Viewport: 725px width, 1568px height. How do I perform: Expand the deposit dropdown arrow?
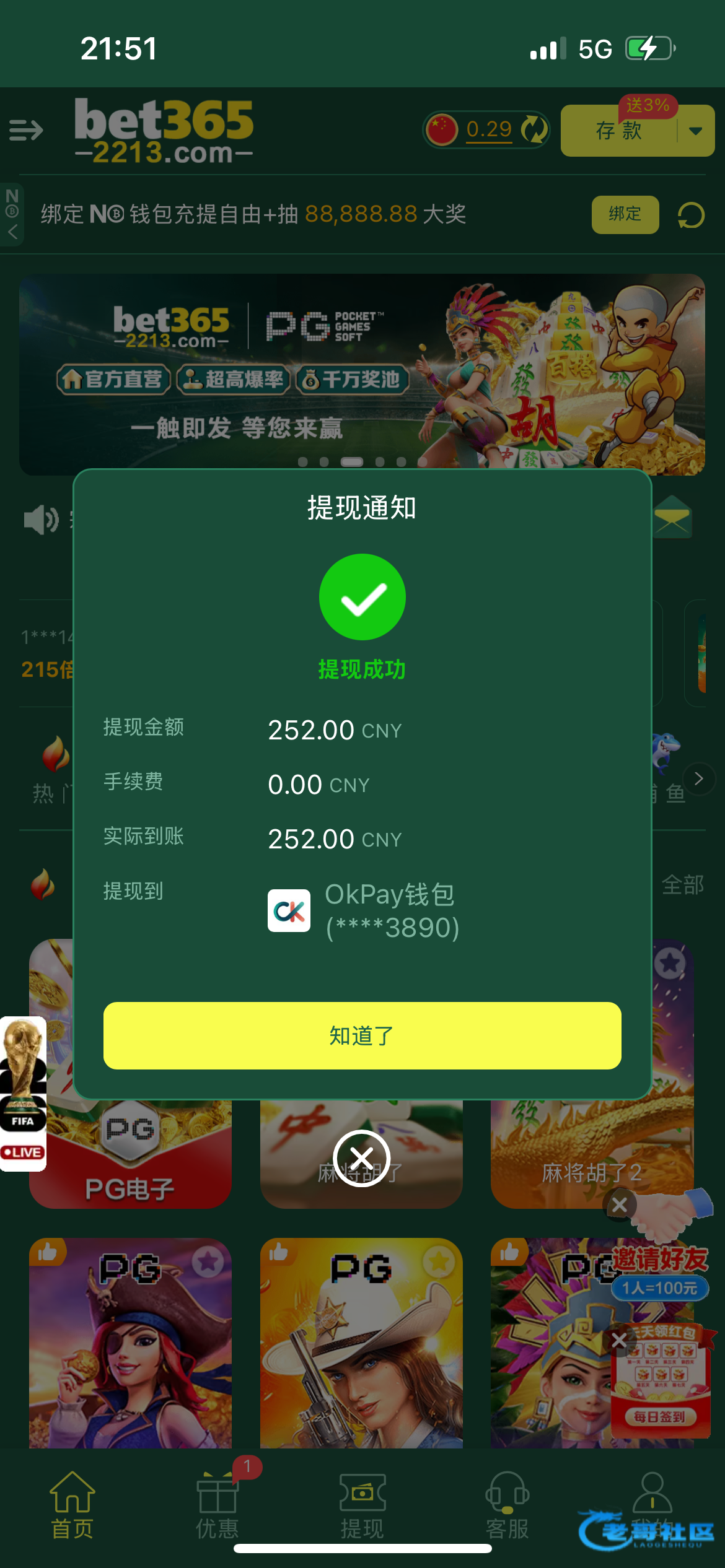coord(696,131)
